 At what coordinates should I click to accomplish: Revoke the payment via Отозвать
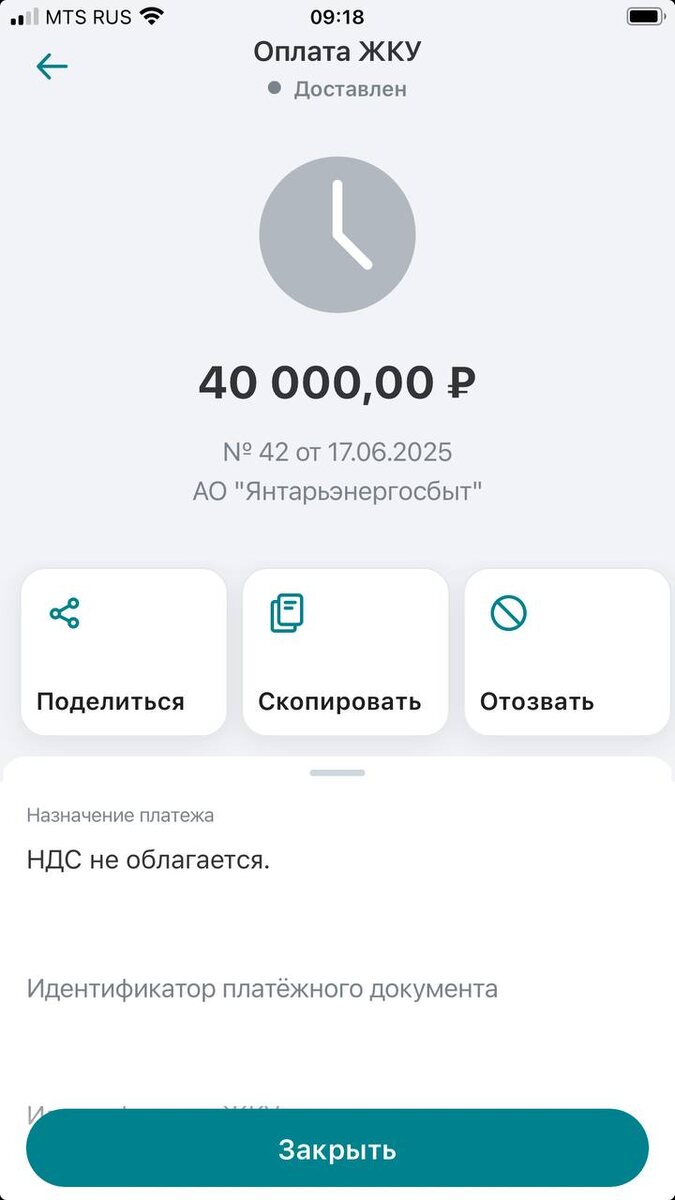click(x=566, y=652)
